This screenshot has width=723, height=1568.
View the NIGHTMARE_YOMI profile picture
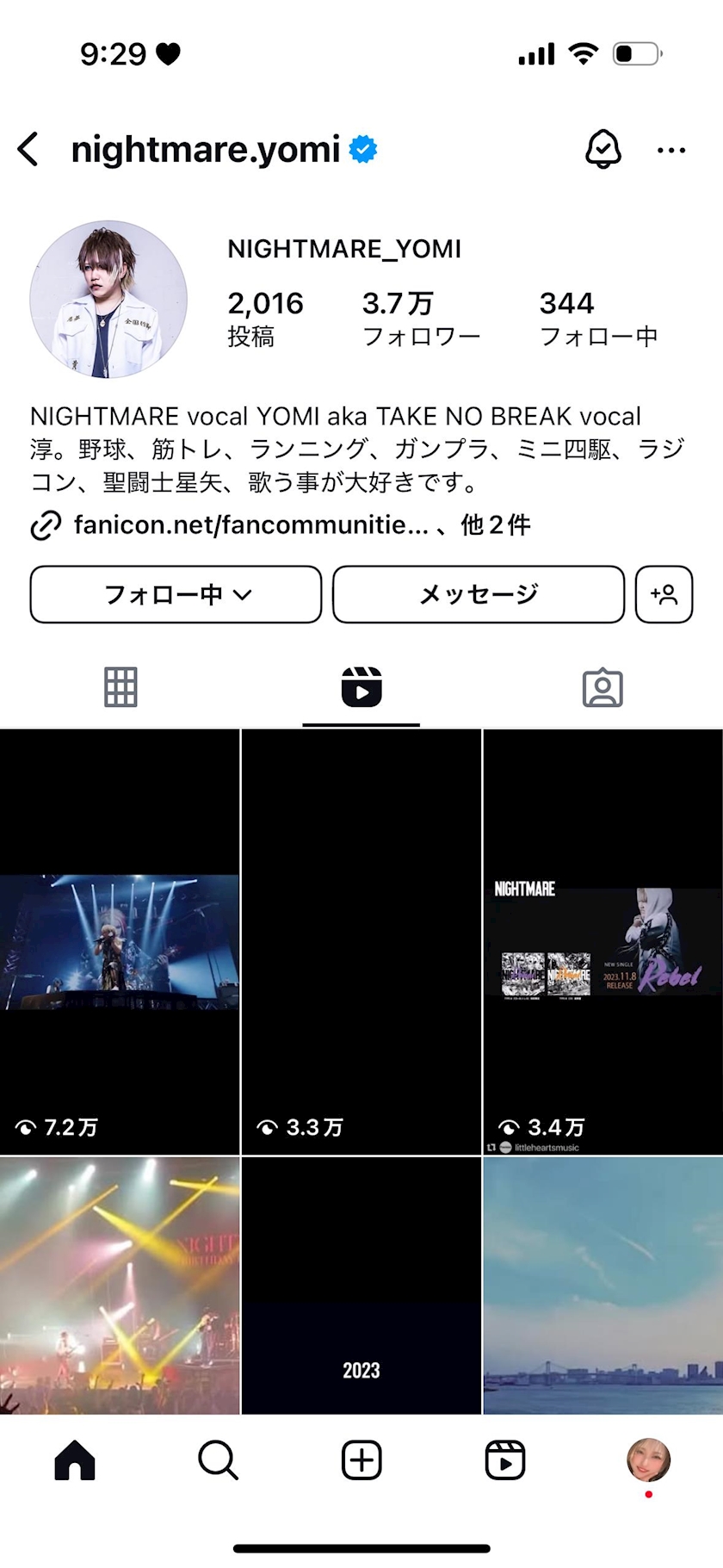pyautogui.click(x=108, y=299)
